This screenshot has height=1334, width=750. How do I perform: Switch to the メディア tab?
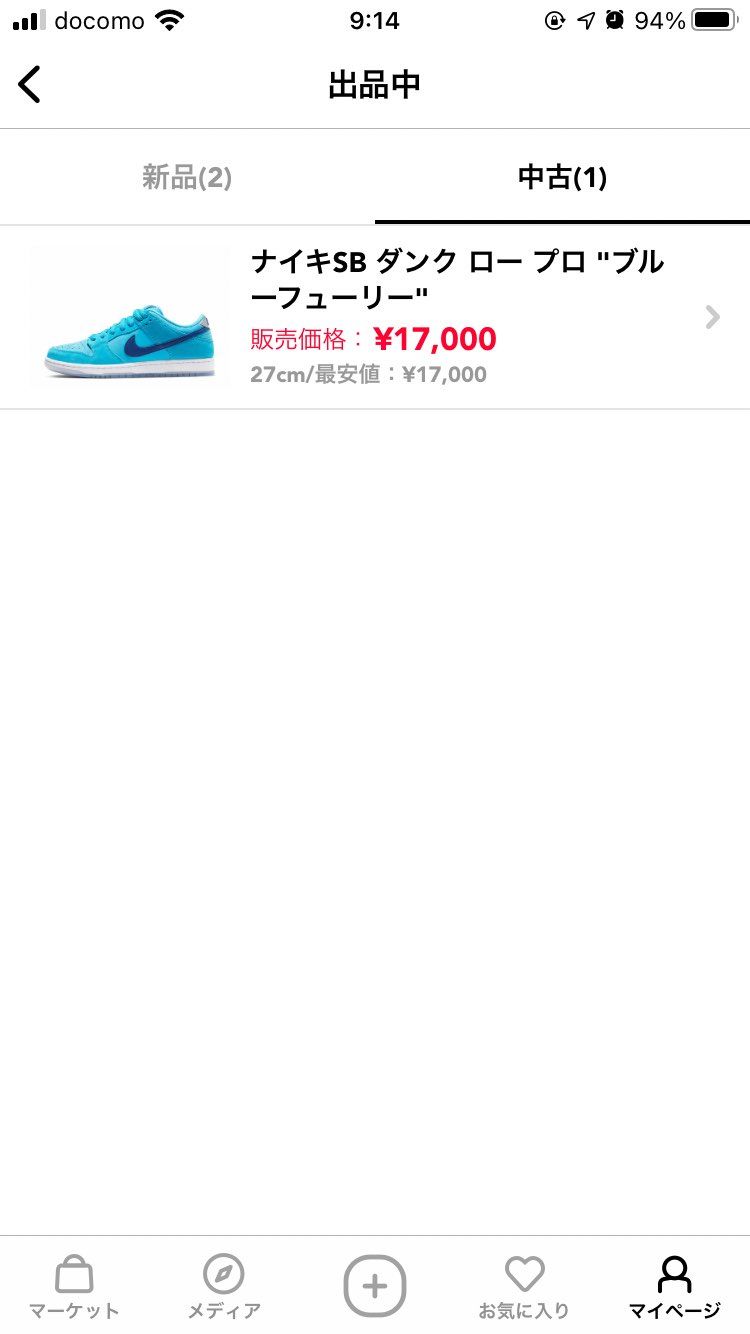pyautogui.click(x=224, y=1286)
